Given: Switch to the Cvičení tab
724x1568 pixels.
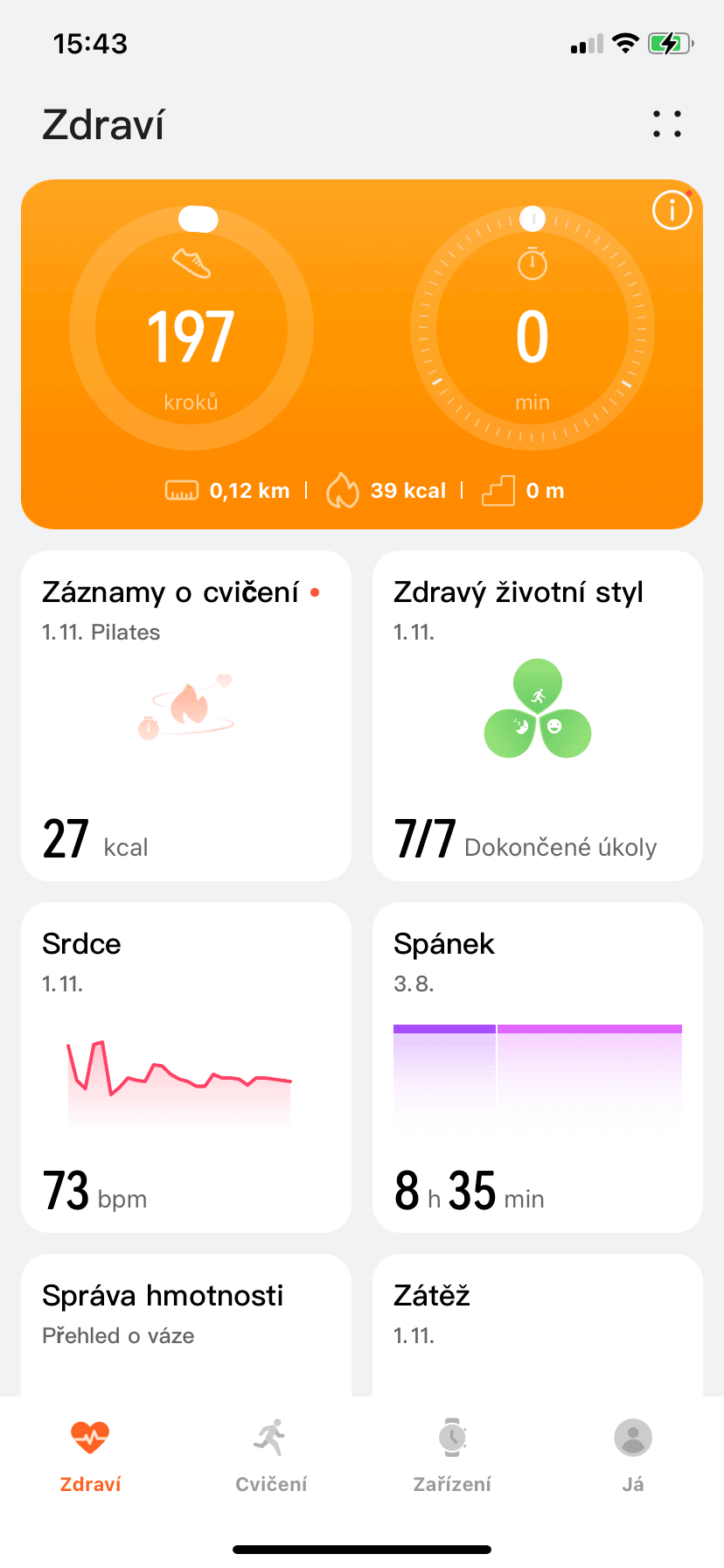Looking at the screenshot, I should [x=271, y=1454].
